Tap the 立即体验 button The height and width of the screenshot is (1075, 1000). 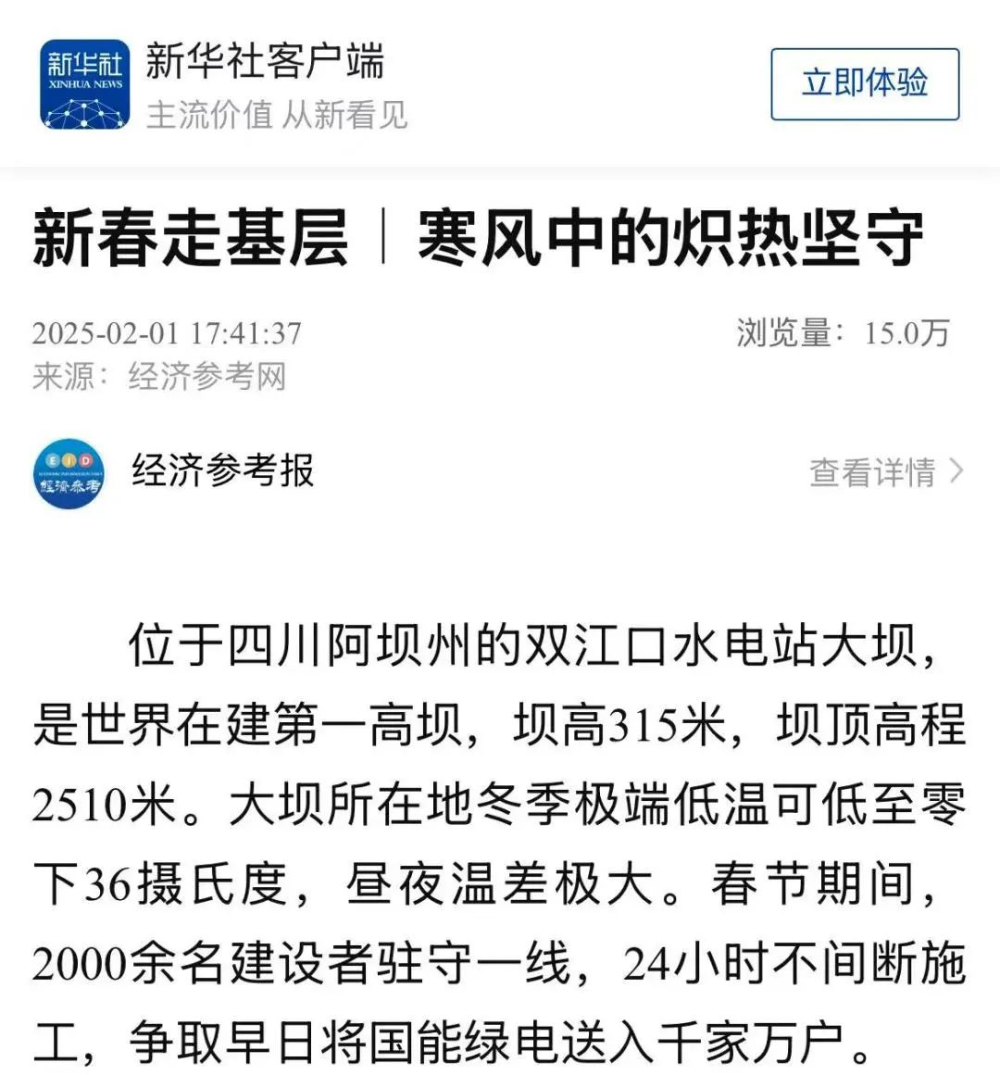(864, 84)
